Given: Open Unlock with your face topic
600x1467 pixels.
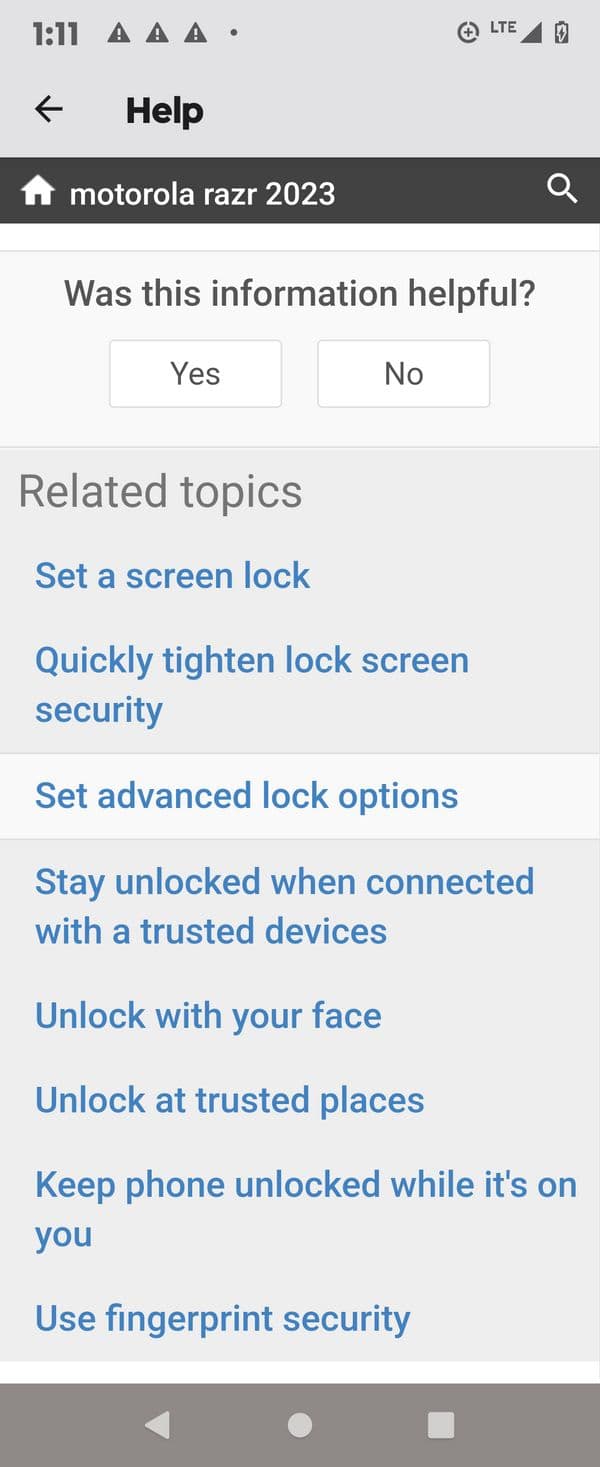Looking at the screenshot, I should 208,1016.
